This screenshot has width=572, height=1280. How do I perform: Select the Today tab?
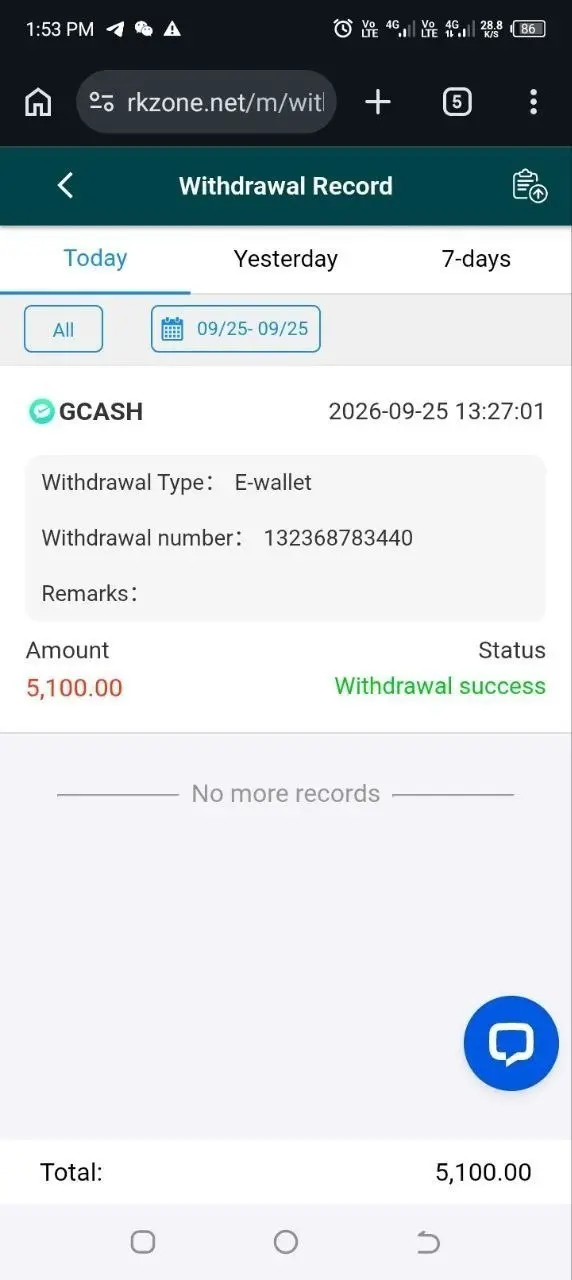95,259
